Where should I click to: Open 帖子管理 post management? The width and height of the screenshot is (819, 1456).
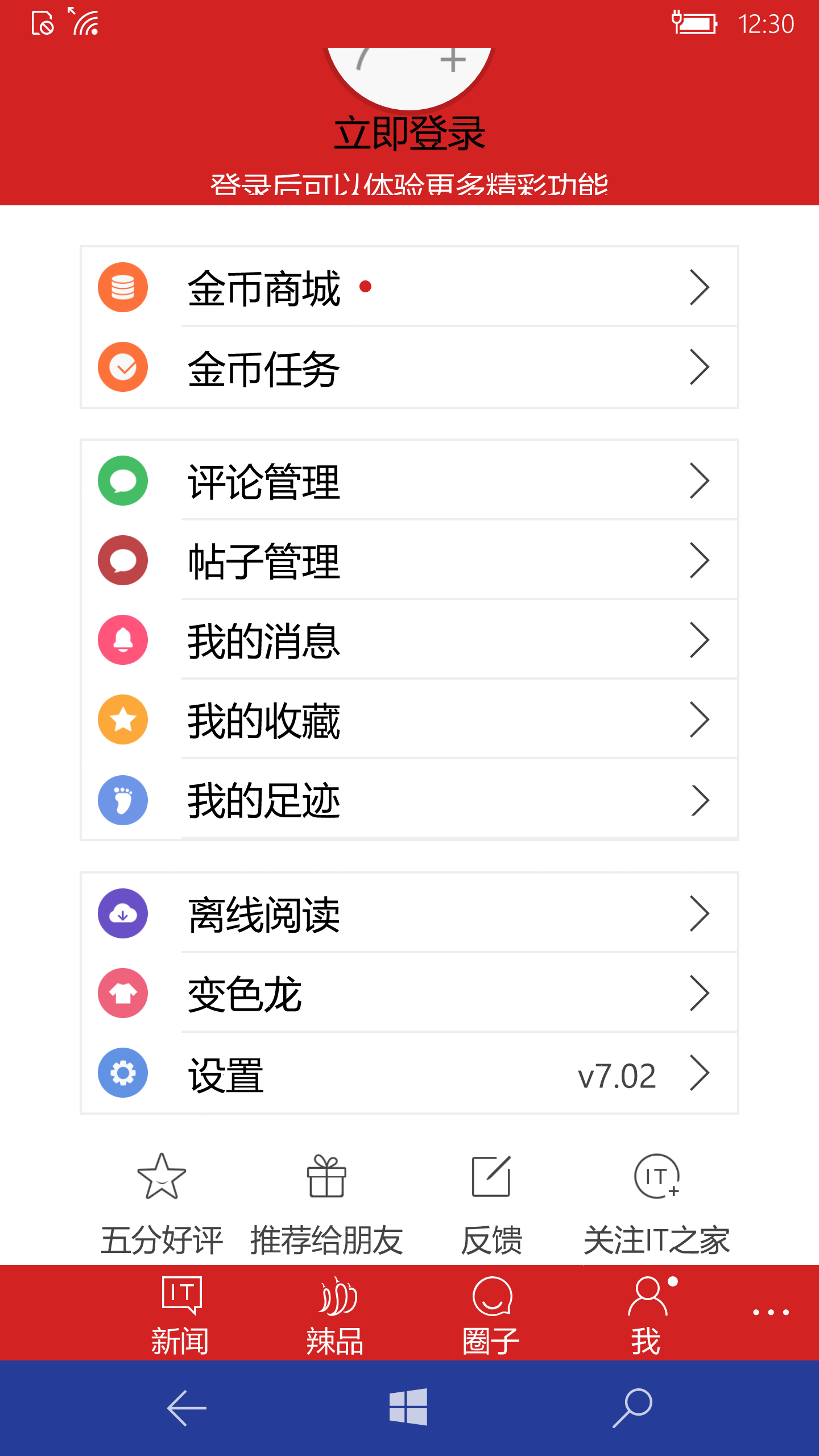409,561
